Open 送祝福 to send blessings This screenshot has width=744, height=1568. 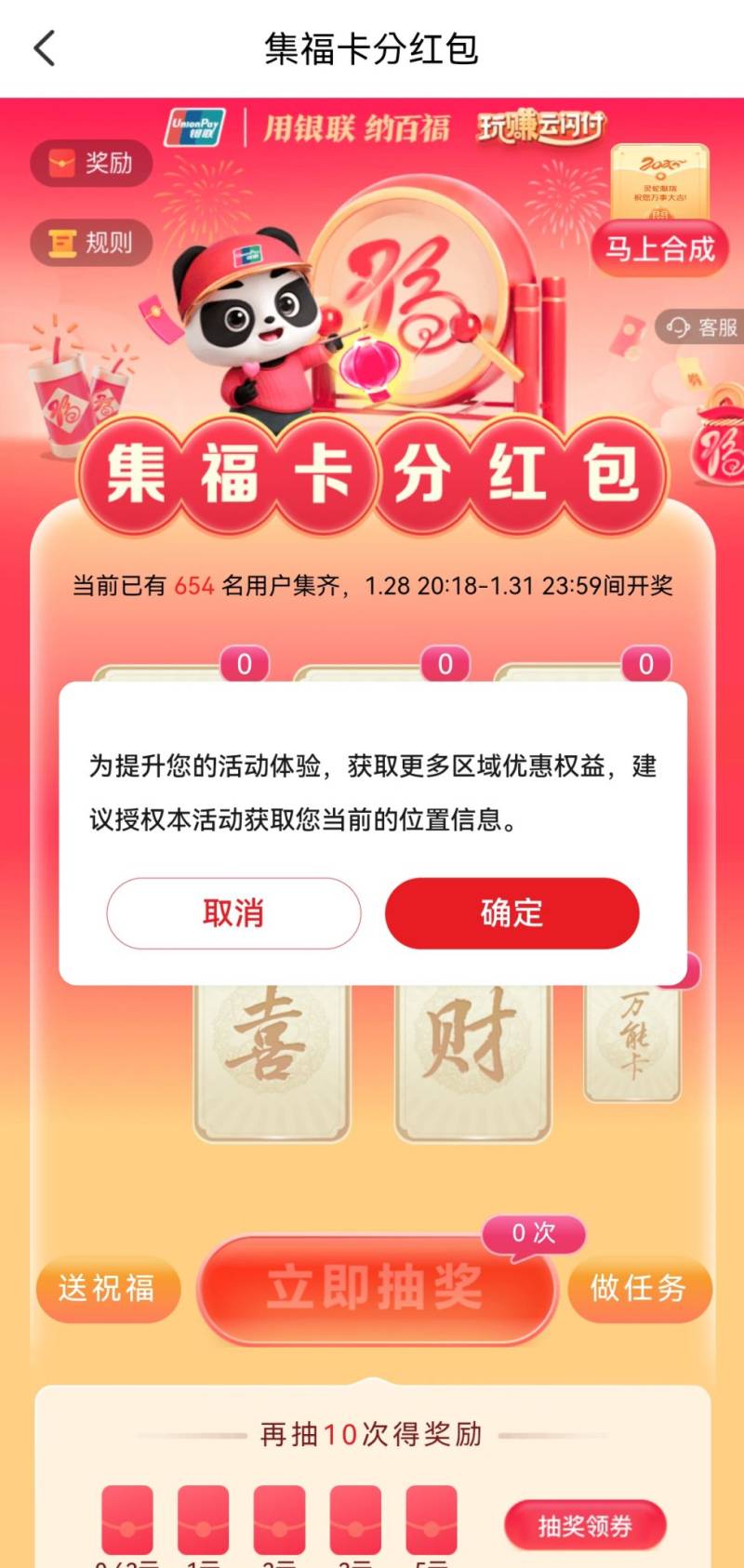pyautogui.click(x=107, y=1289)
